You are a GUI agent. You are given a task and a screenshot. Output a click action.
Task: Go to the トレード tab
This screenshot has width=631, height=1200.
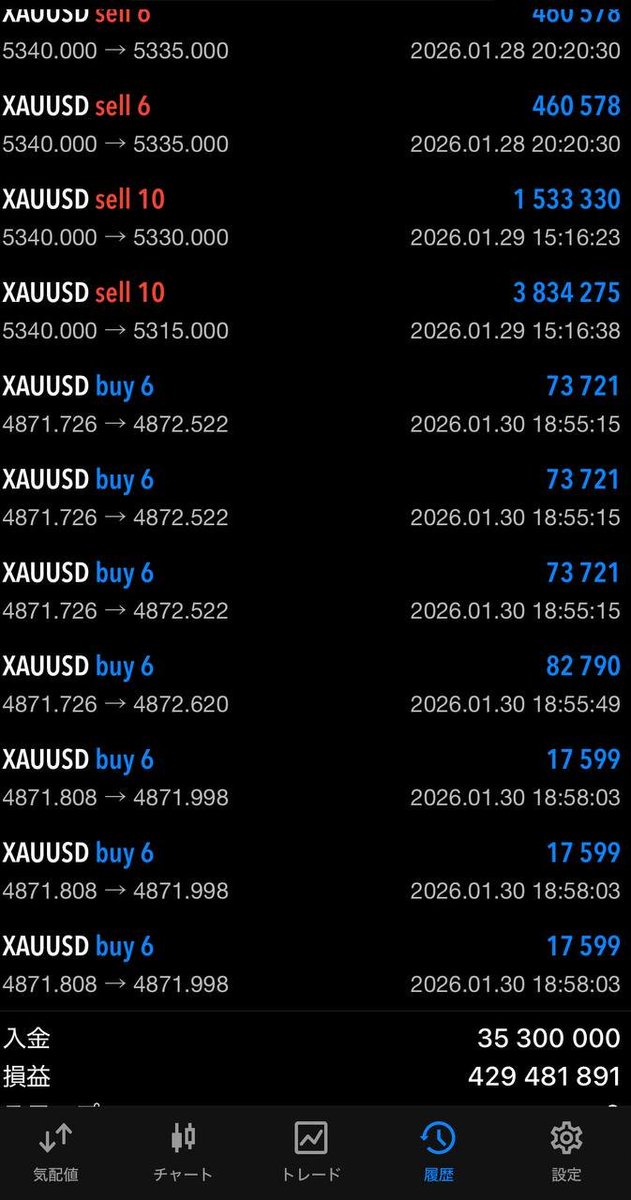point(311,1151)
